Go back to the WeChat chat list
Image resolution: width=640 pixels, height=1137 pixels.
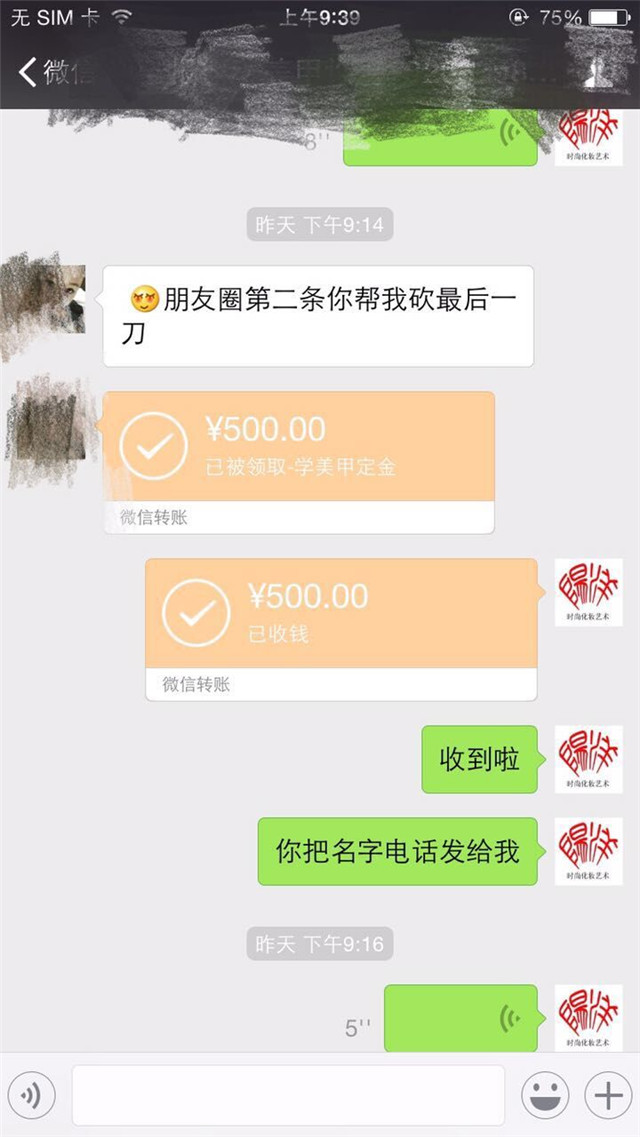click(x=45, y=72)
